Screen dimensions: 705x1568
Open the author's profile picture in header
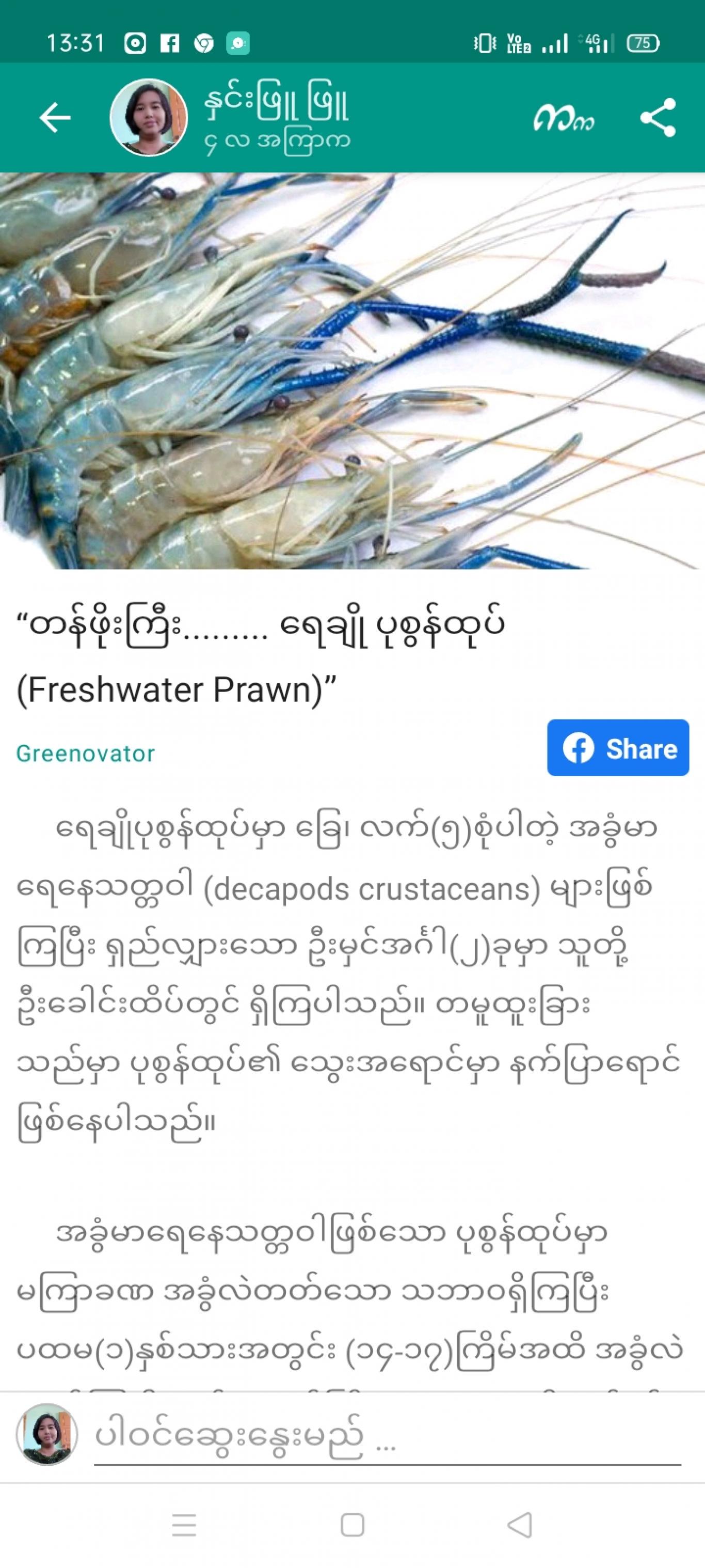pyautogui.click(x=149, y=117)
